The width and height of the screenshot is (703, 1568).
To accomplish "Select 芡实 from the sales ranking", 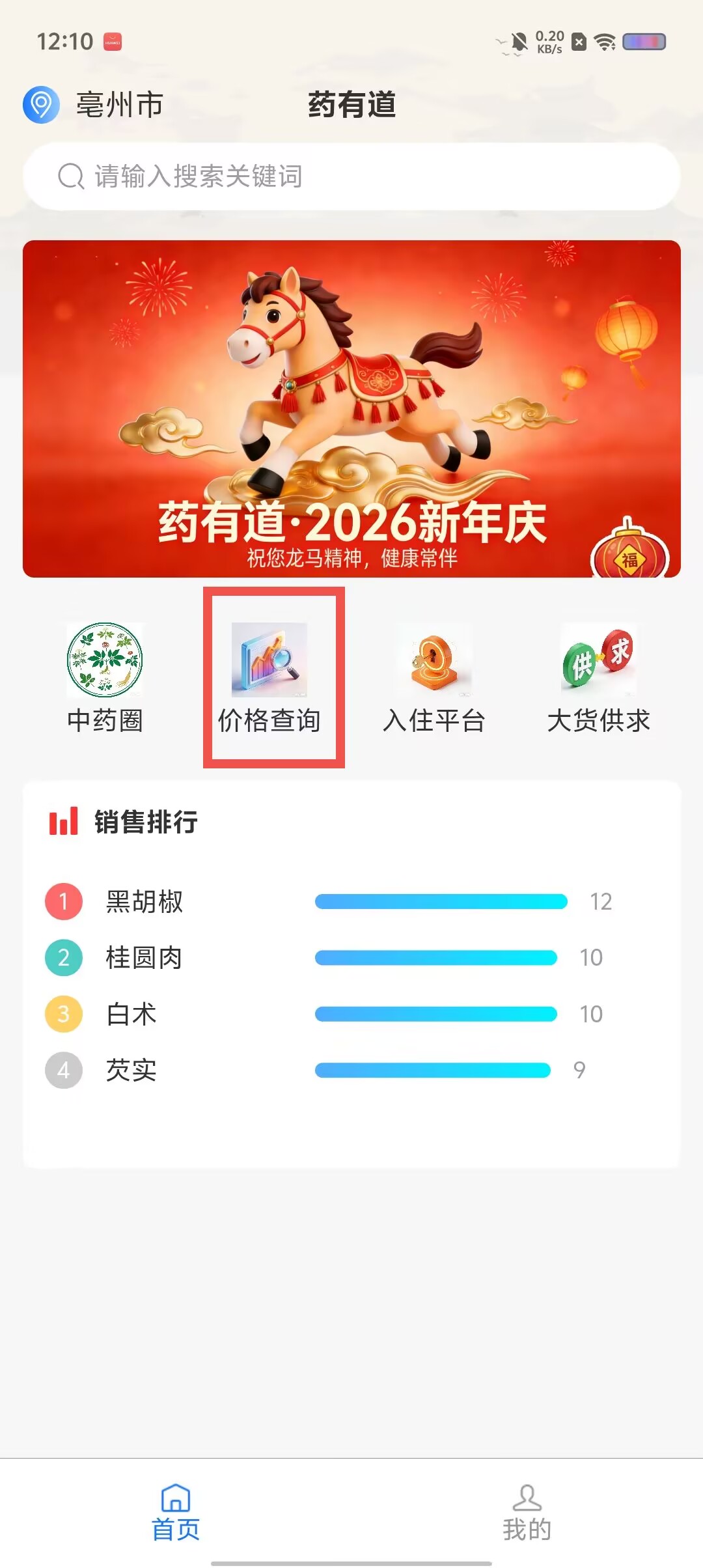I will (x=351, y=1070).
